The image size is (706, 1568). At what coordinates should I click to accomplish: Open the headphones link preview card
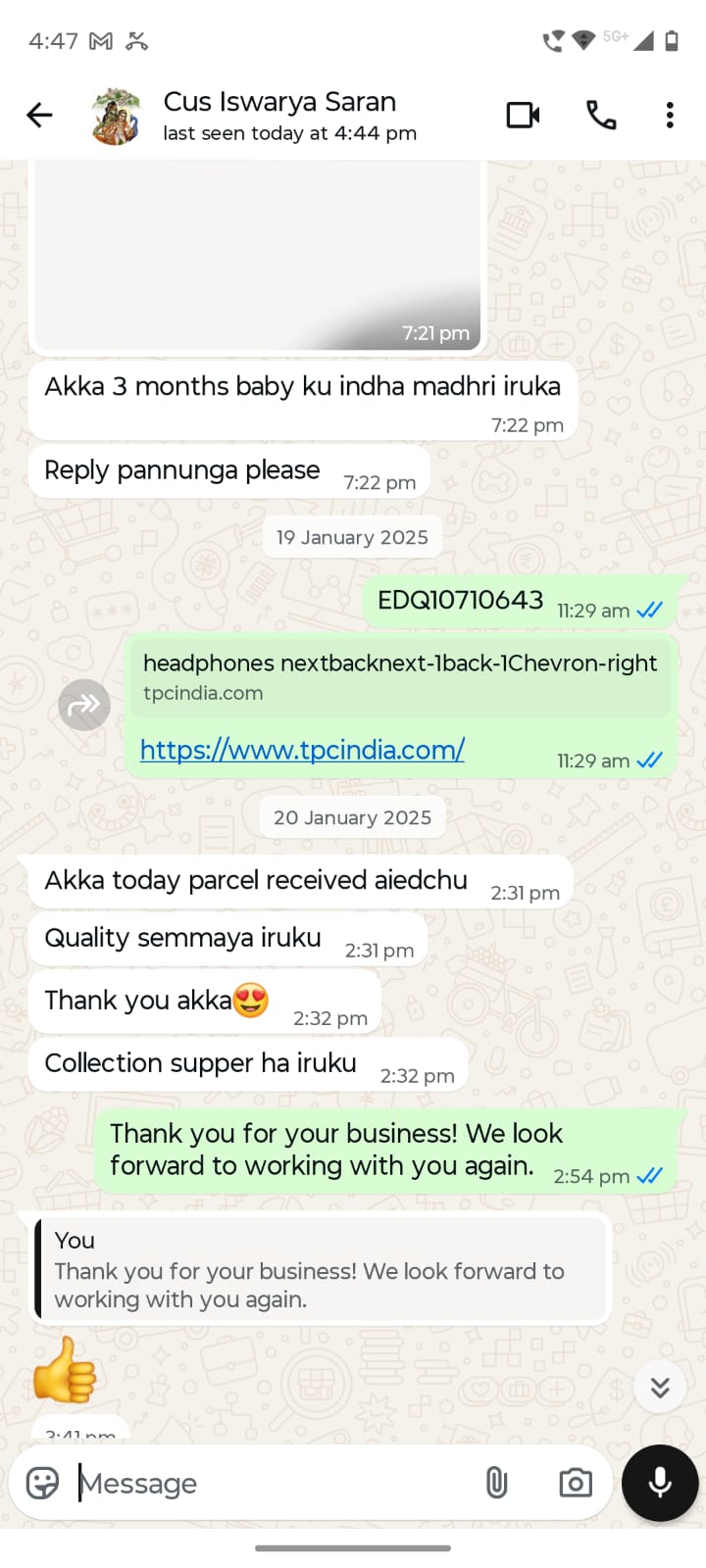400,677
